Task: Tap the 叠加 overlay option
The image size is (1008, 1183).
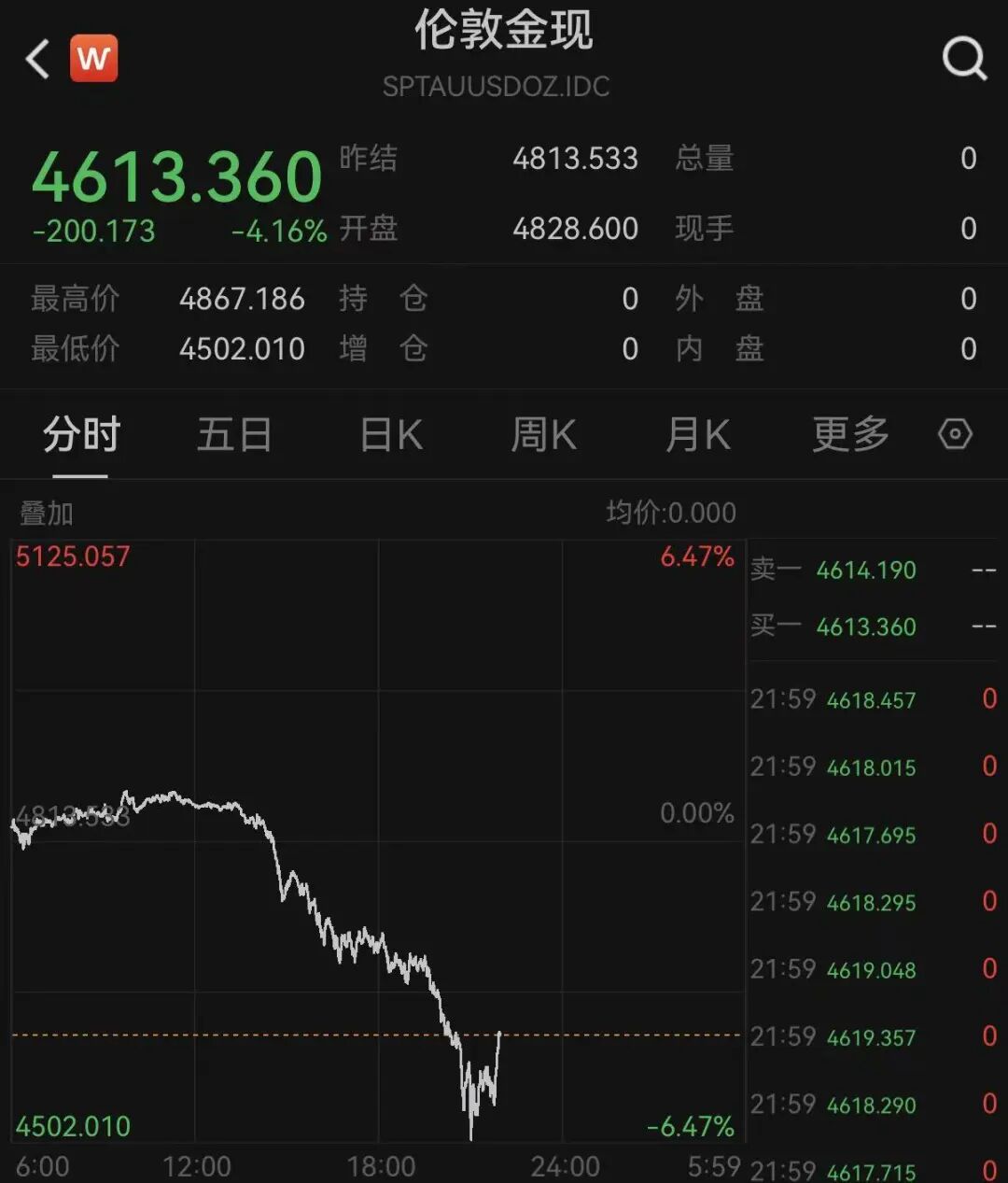Action: 47,513
